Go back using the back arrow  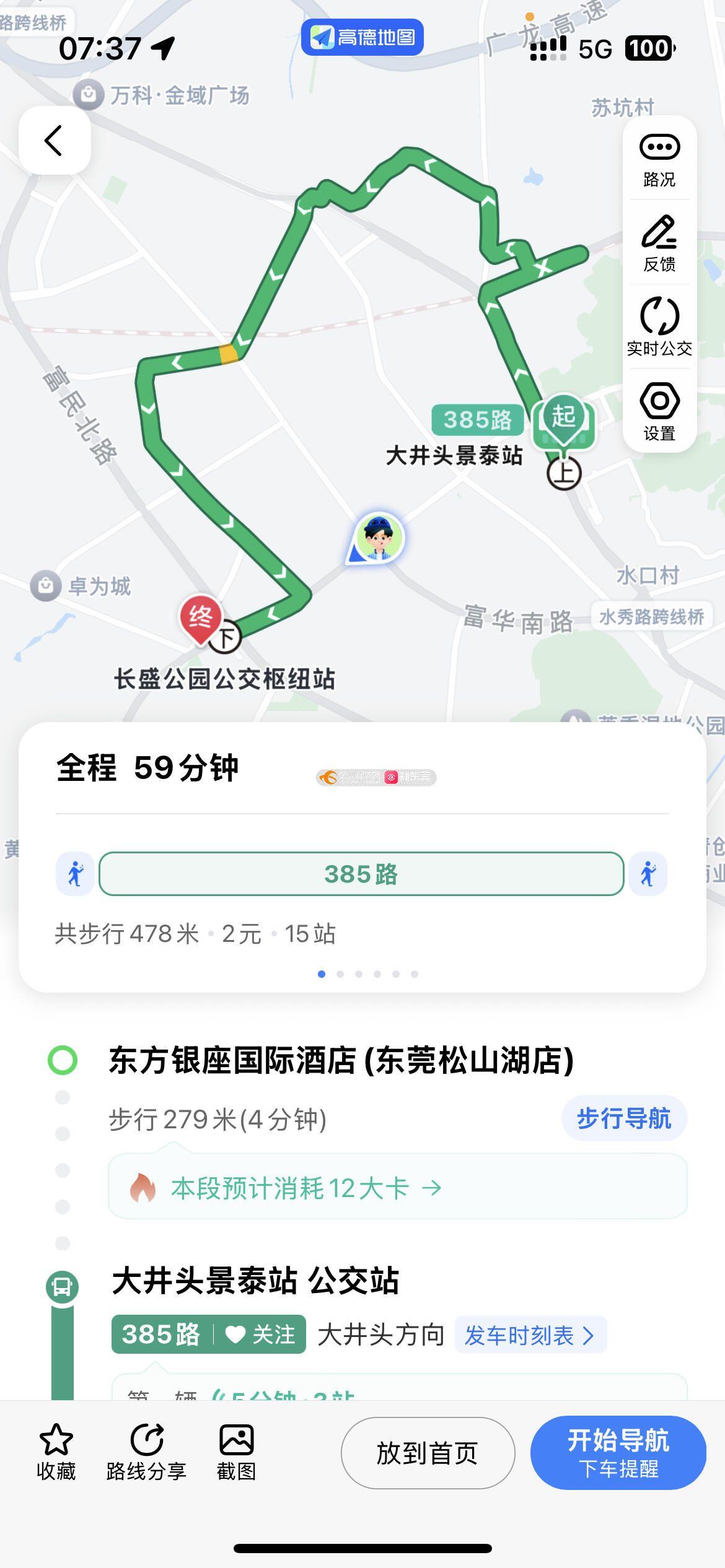pos(55,141)
